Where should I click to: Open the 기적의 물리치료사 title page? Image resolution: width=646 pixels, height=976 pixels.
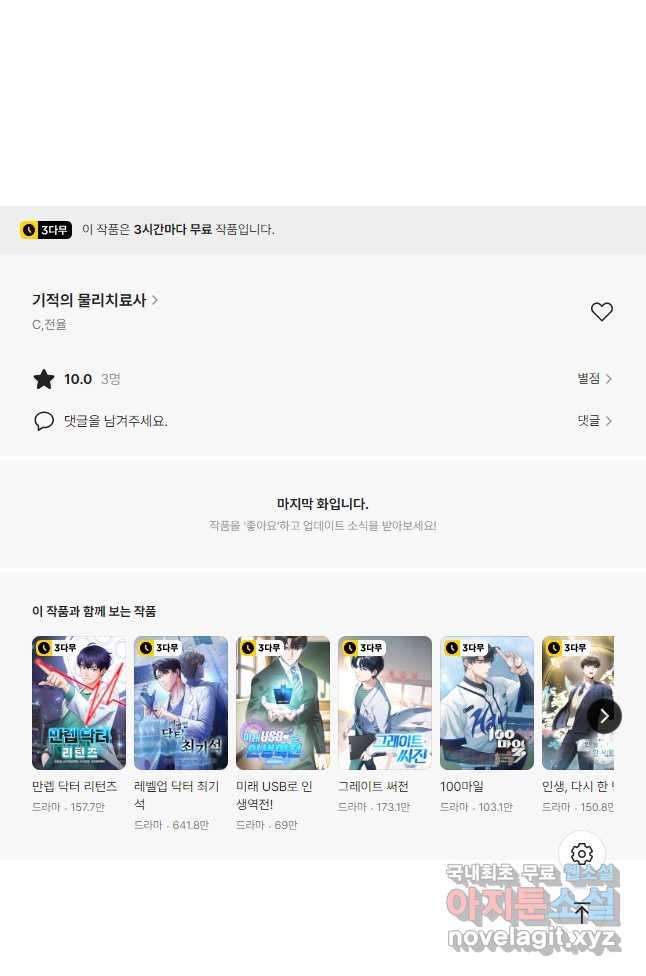click(95, 300)
